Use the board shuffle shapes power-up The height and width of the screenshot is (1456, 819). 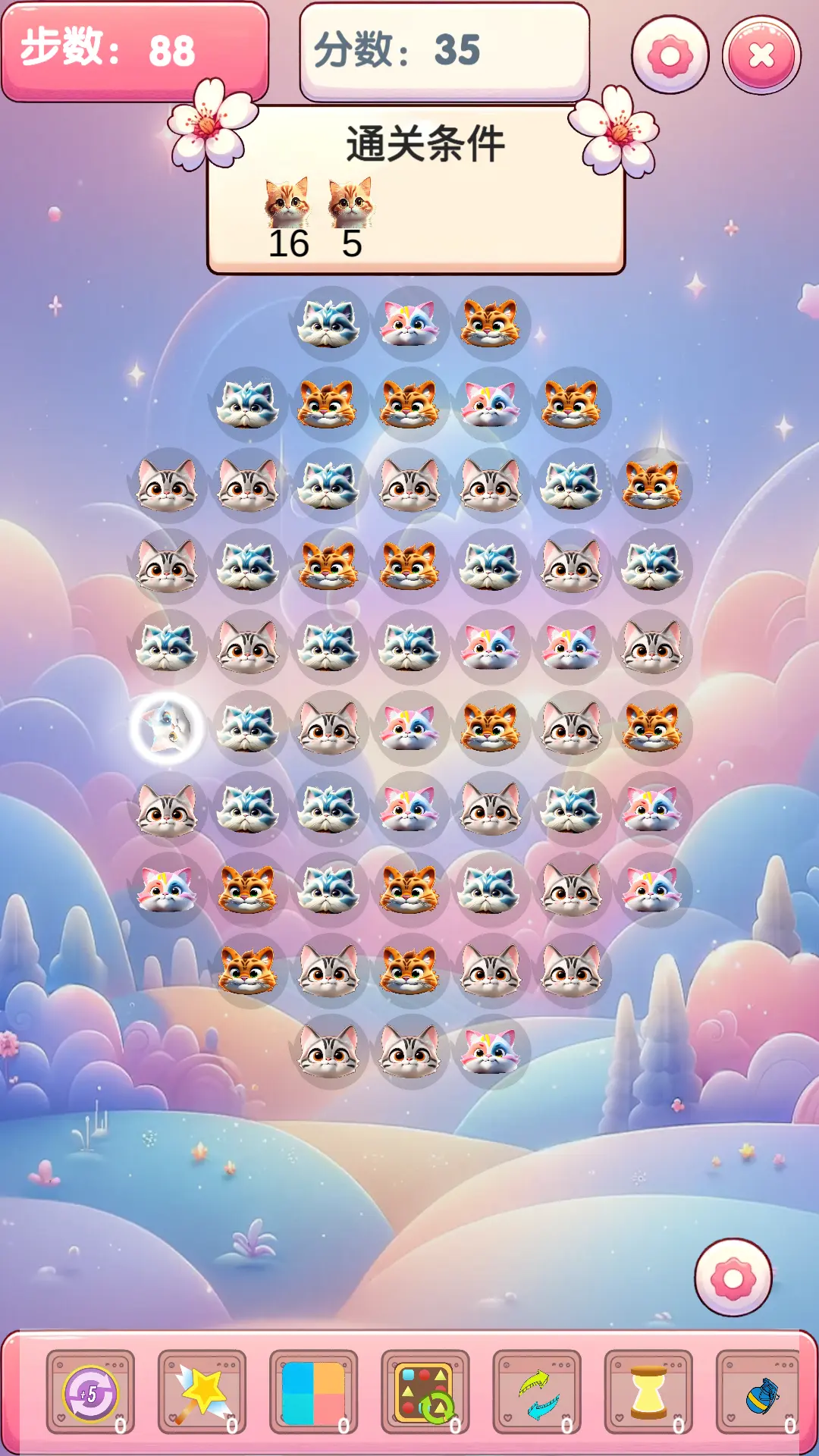click(x=425, y=1392)
